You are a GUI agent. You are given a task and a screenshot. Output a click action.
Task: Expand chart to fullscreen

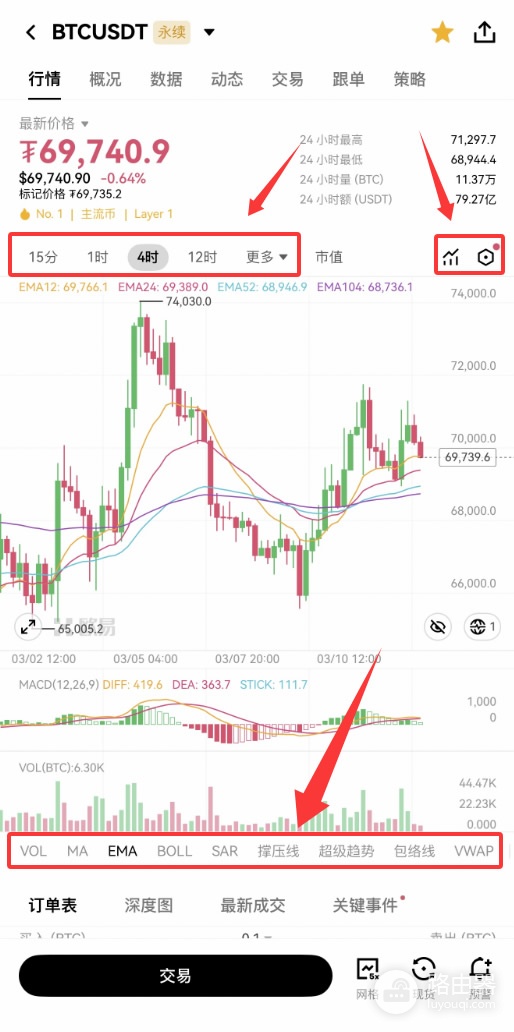tap(28, 627)
